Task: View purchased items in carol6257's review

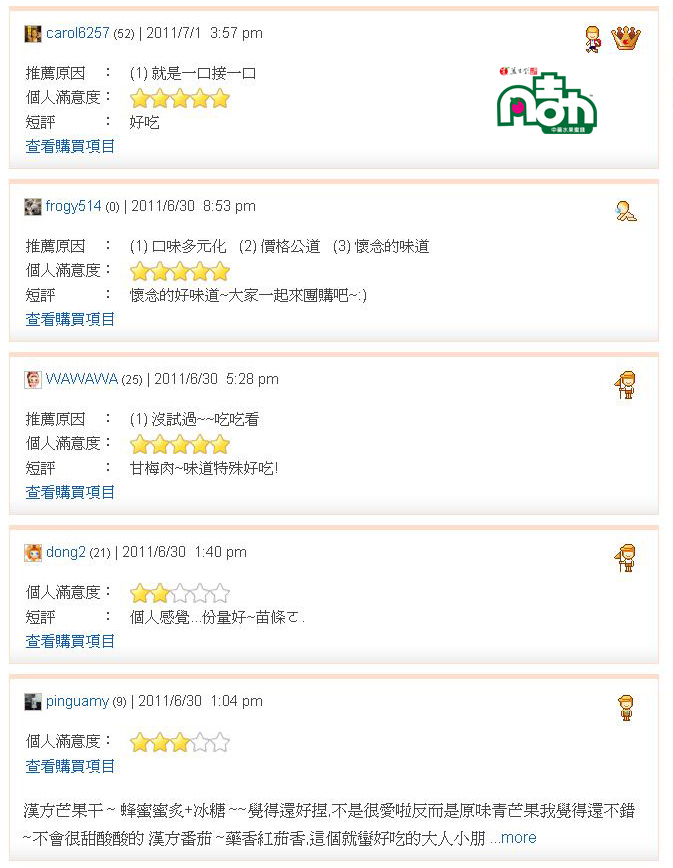Action: [70, 146]
